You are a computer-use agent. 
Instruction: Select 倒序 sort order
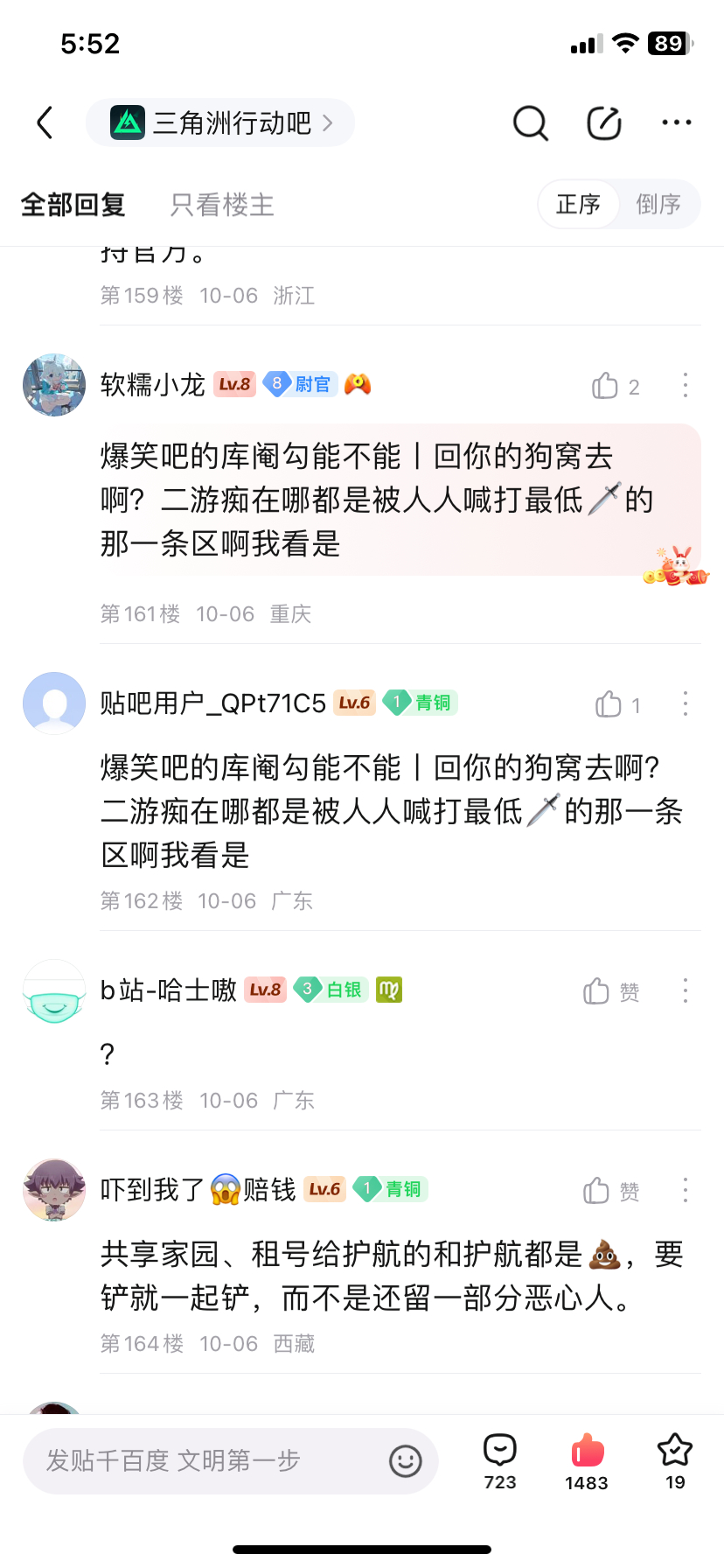click(658, 205)
